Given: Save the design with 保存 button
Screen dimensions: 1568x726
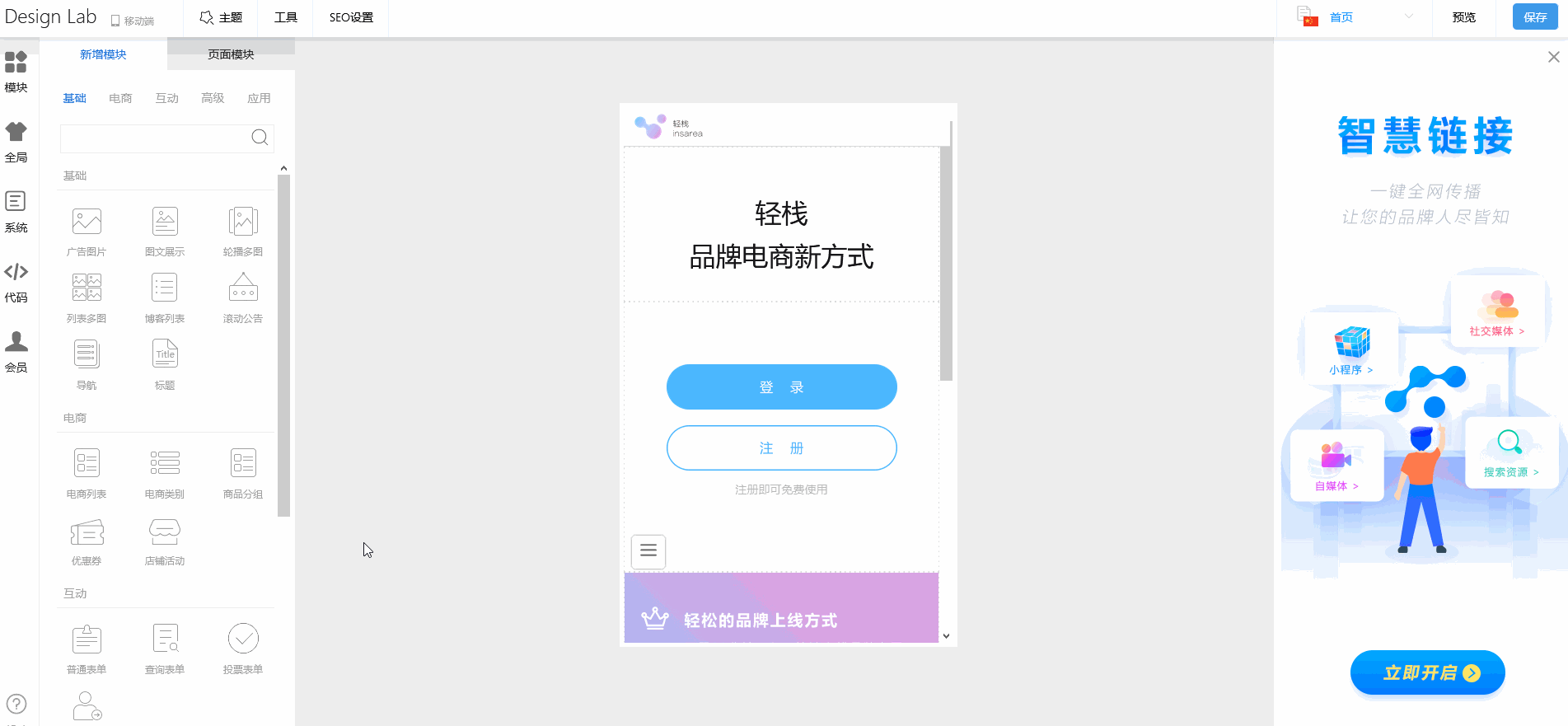Looking at the screenshot, I should [x=1534, y=17].
